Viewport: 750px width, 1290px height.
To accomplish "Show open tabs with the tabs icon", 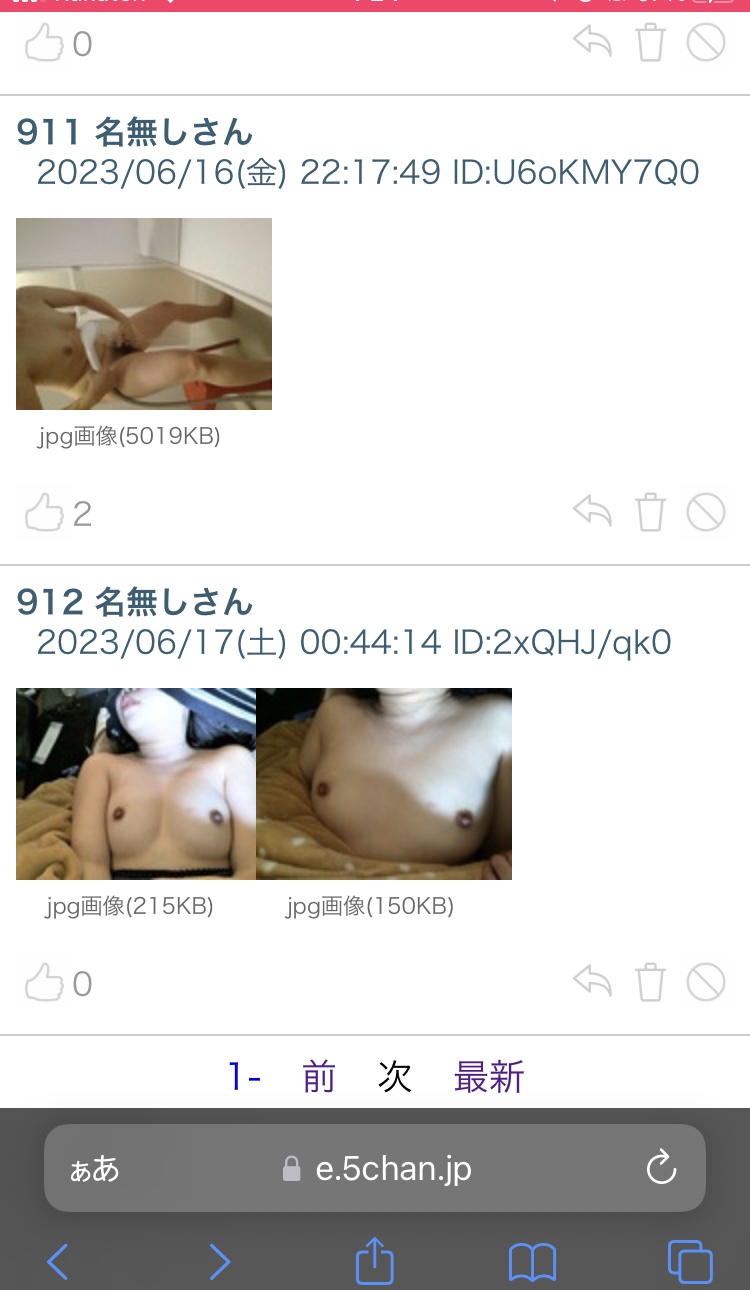I will pyautogui.click(x=690, y=1261).
